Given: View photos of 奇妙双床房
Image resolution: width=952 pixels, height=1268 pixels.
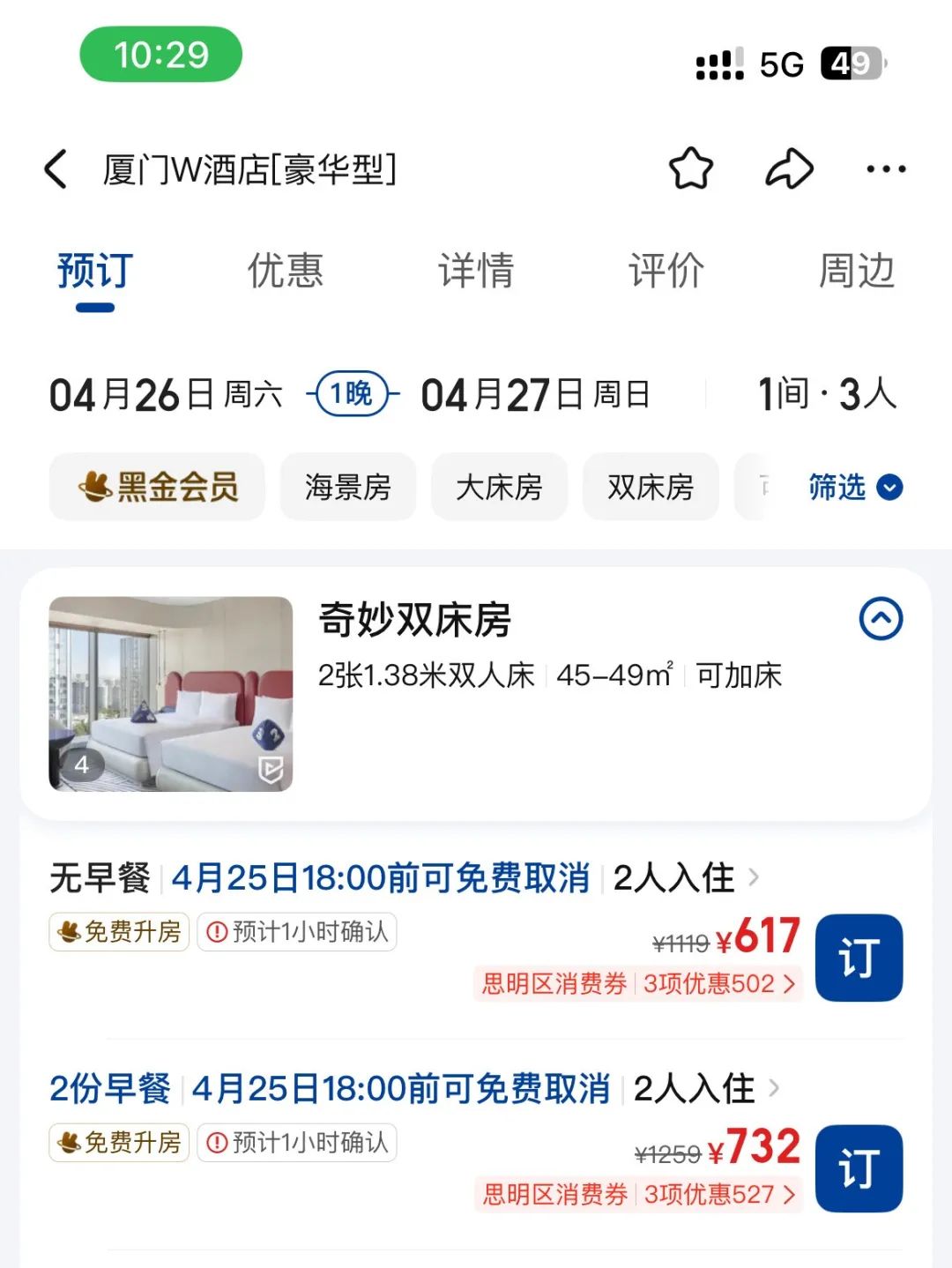Looking at the screenshot, I should point(171,694).
